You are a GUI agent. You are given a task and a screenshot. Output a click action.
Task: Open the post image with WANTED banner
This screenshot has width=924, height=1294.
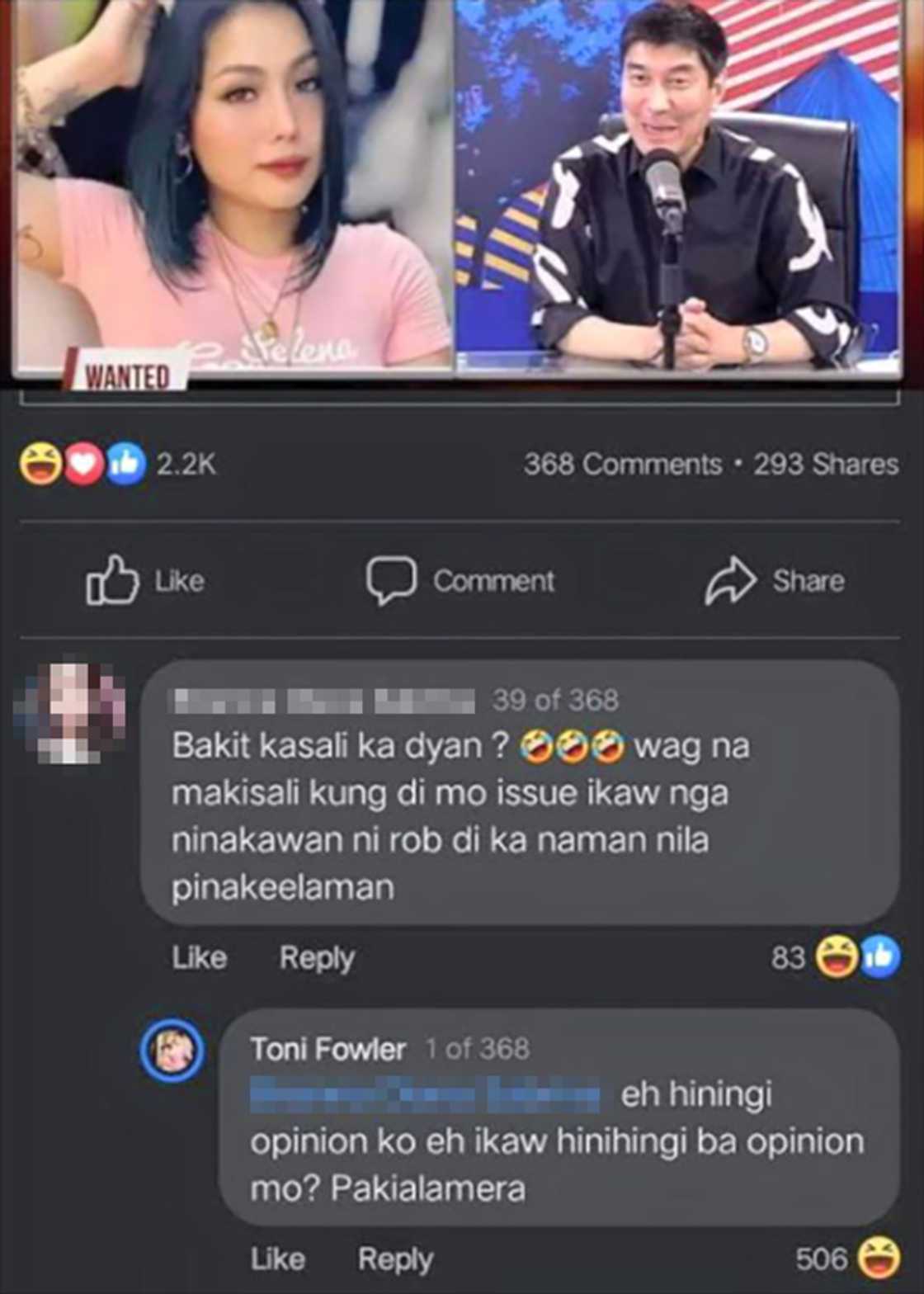pos(458,190)
